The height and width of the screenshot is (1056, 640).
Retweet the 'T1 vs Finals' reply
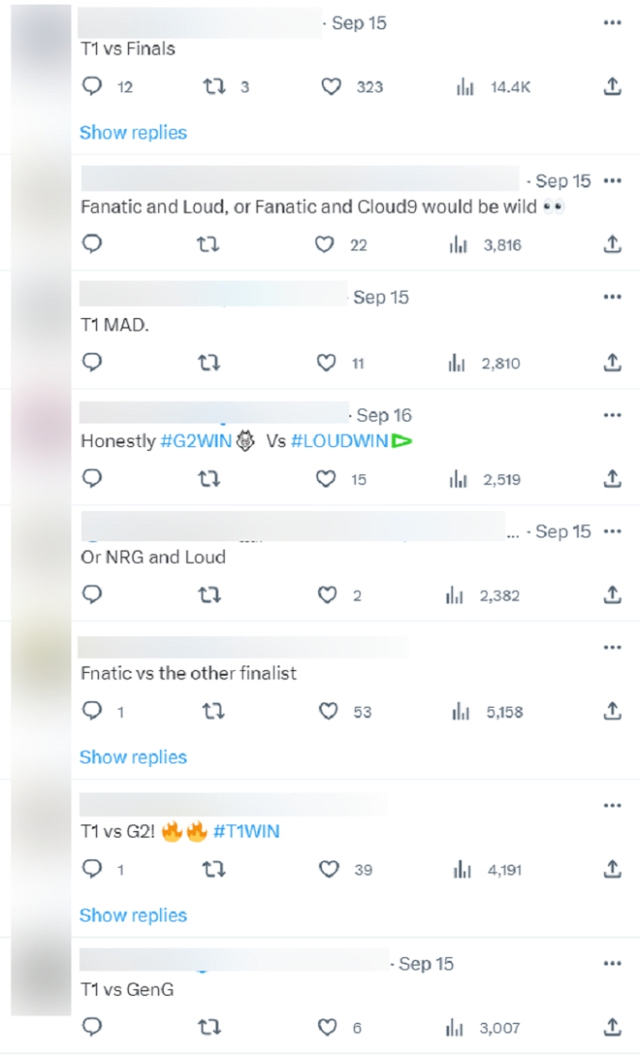[x=213, y=87]
